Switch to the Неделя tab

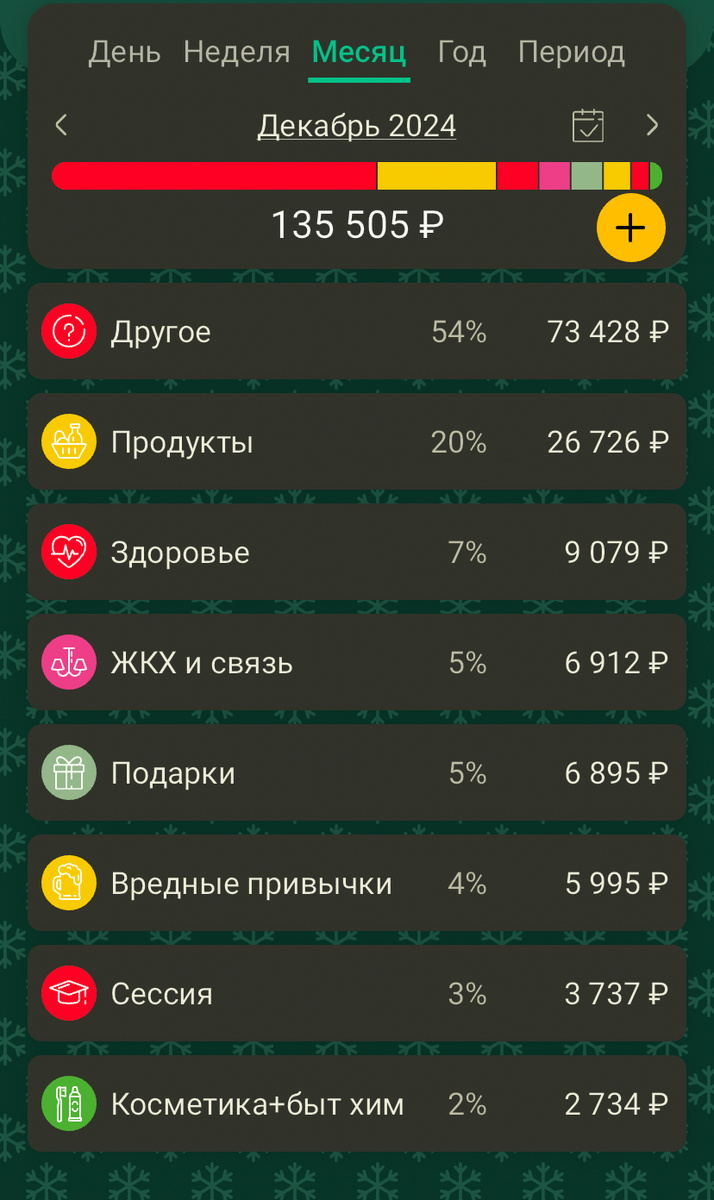(x=236, y=52)
